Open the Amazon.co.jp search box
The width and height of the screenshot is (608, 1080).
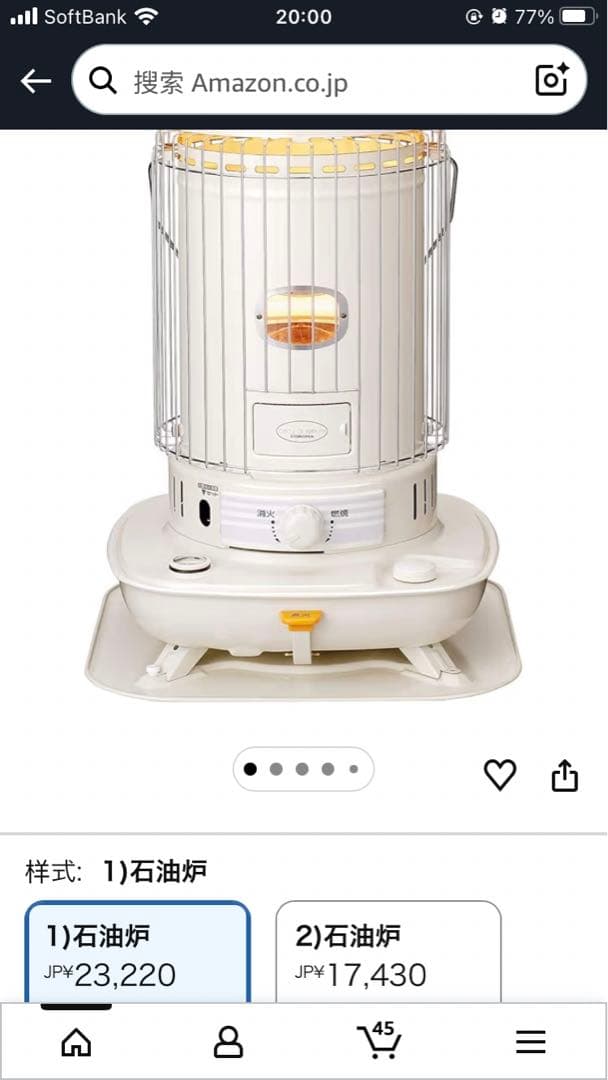pos(300,81)
